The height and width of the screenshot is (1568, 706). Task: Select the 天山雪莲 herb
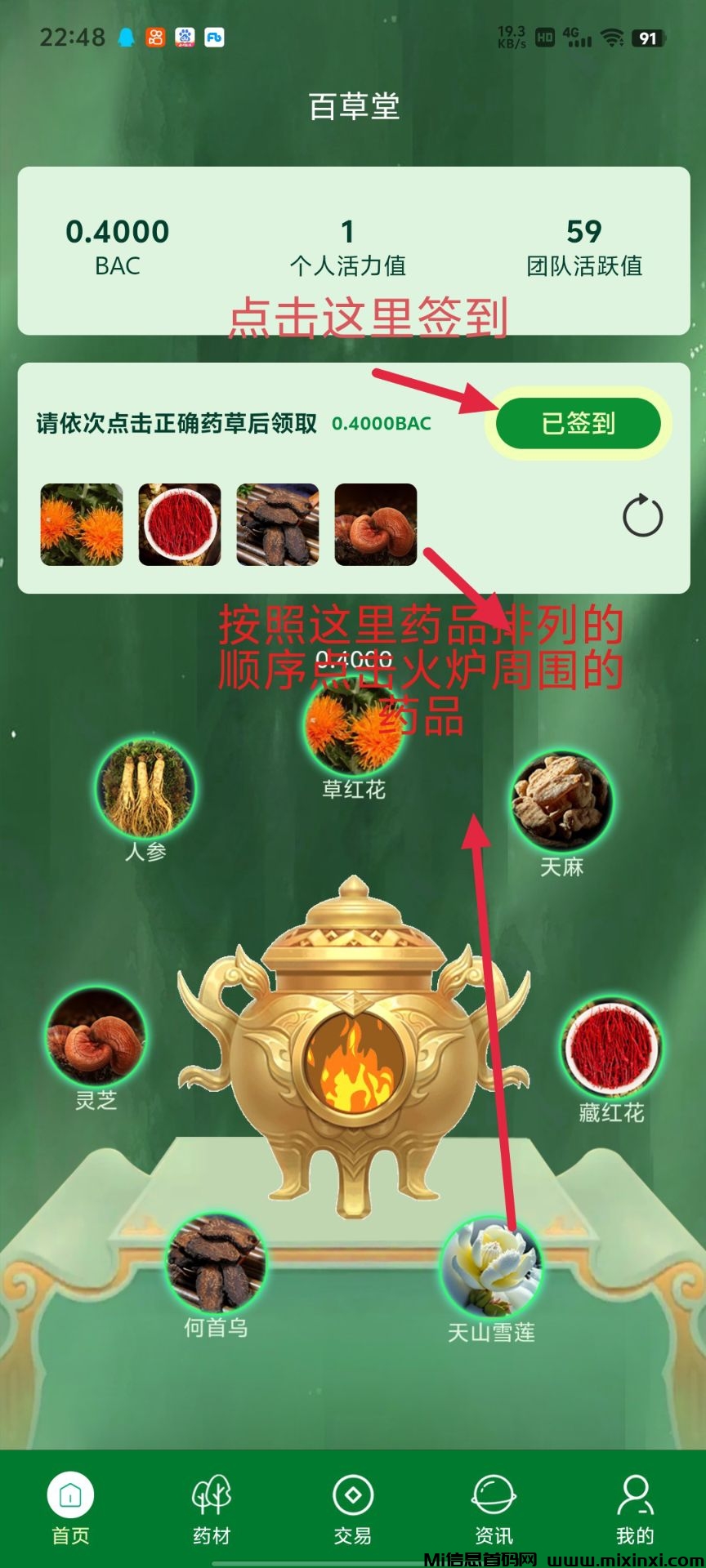(490, 1267)
